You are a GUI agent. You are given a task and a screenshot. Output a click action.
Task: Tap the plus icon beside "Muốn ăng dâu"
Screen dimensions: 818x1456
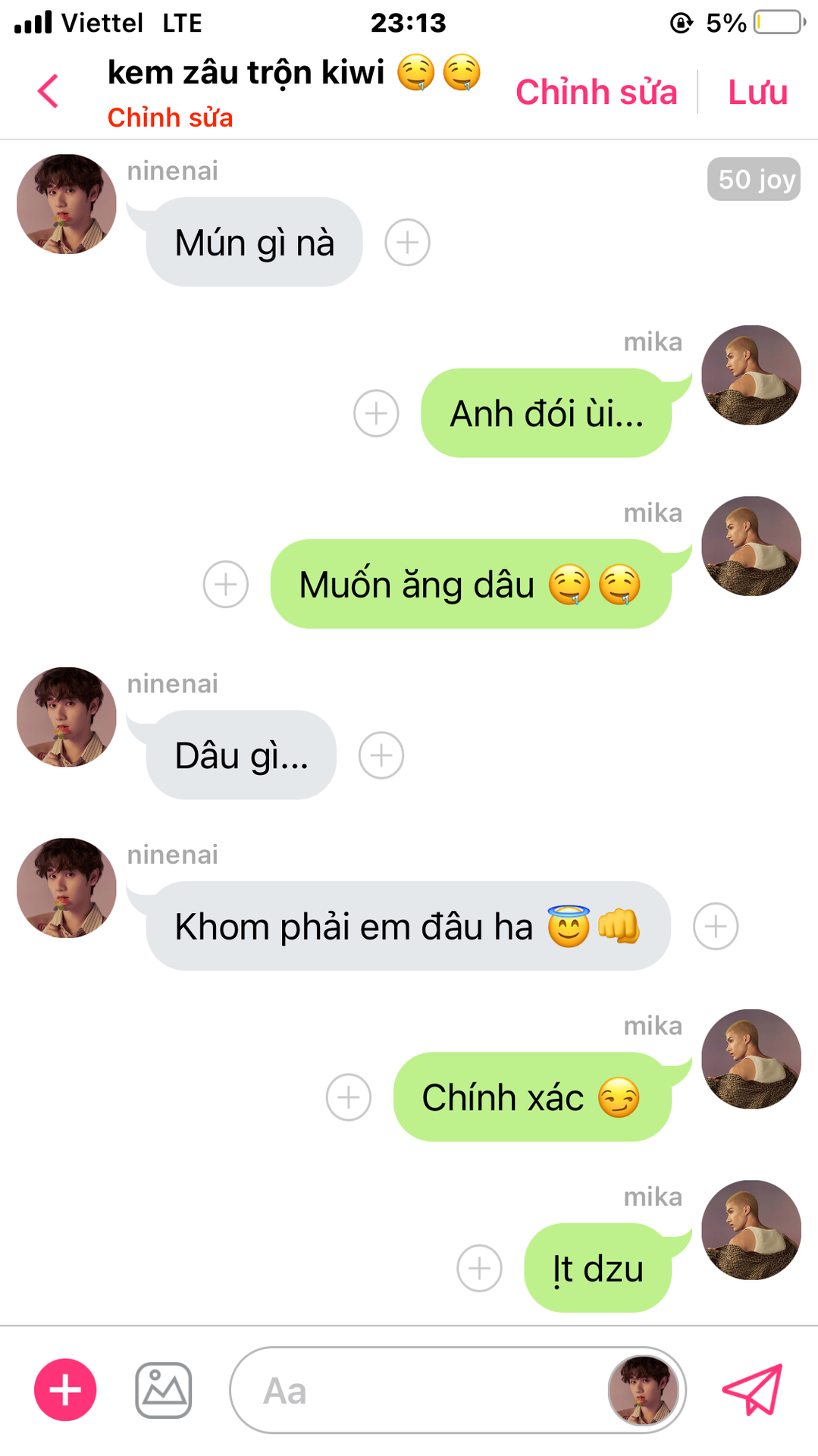pyautogui.click(x=225, y=585)
